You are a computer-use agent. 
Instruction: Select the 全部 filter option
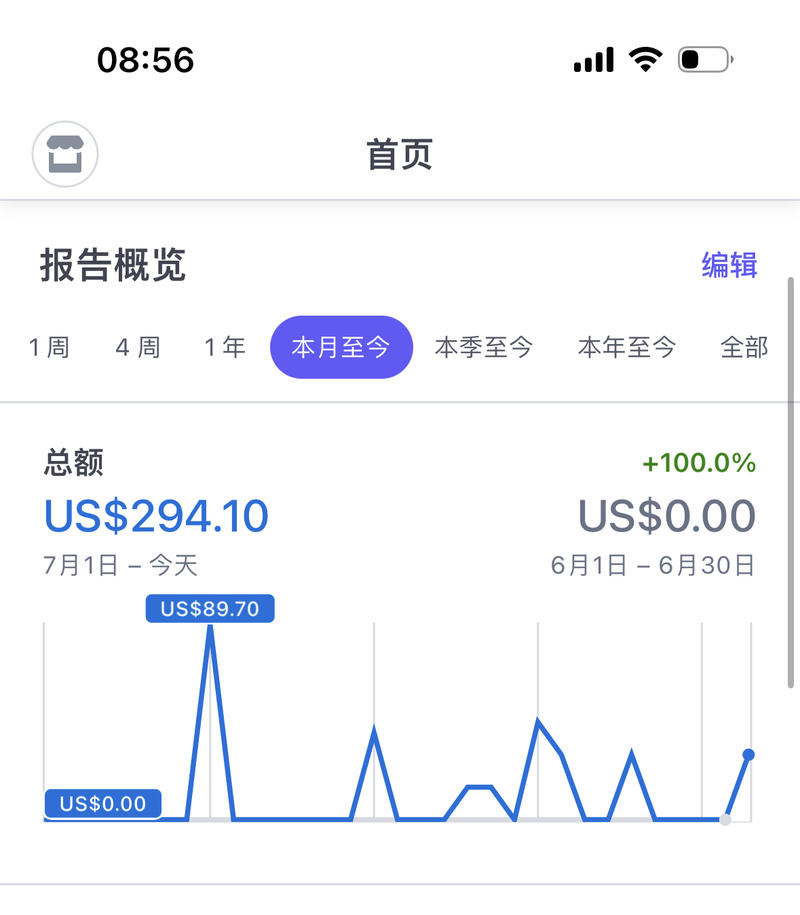click(x=744, y=347)
